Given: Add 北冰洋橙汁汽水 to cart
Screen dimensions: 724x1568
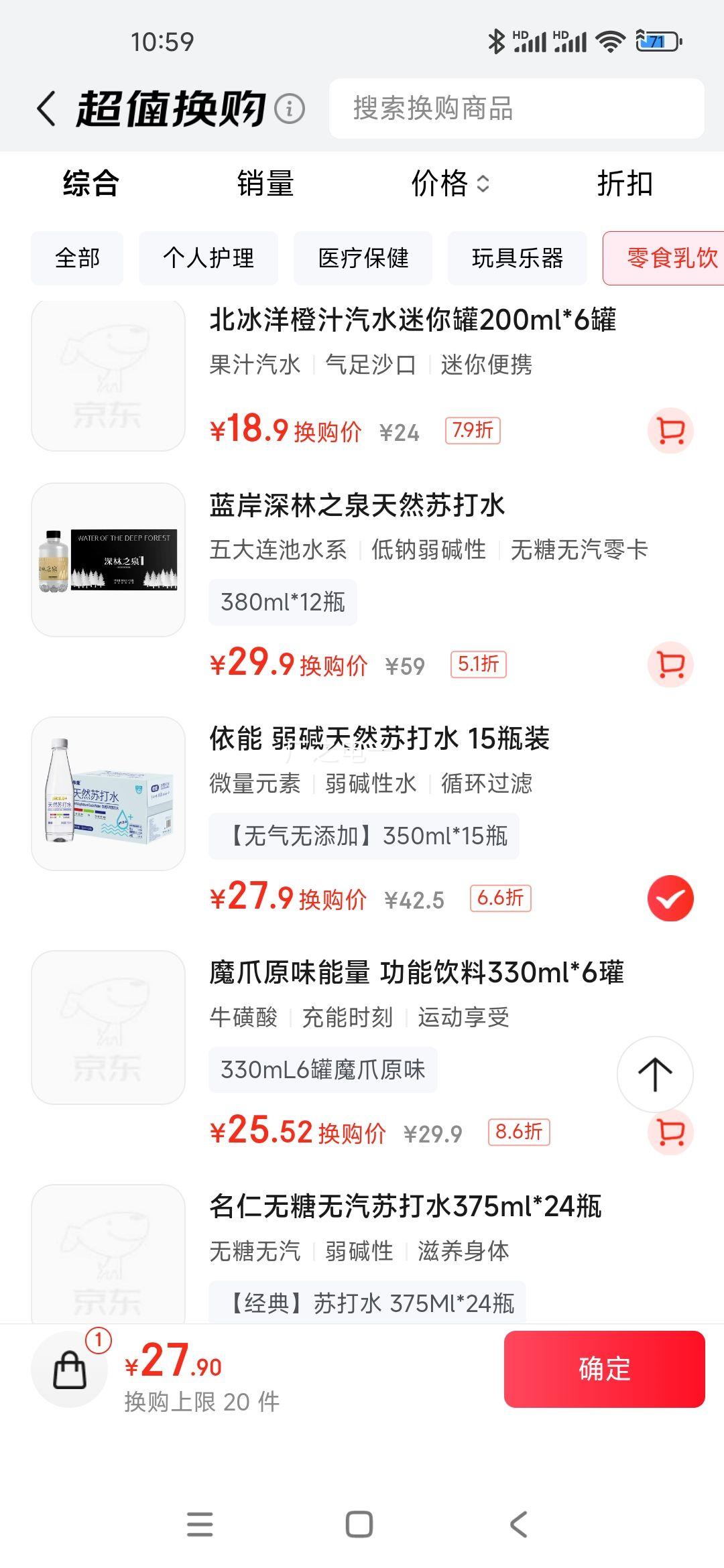Looking at the screenshot, I should pyautogui.click(x=670, y=431).
